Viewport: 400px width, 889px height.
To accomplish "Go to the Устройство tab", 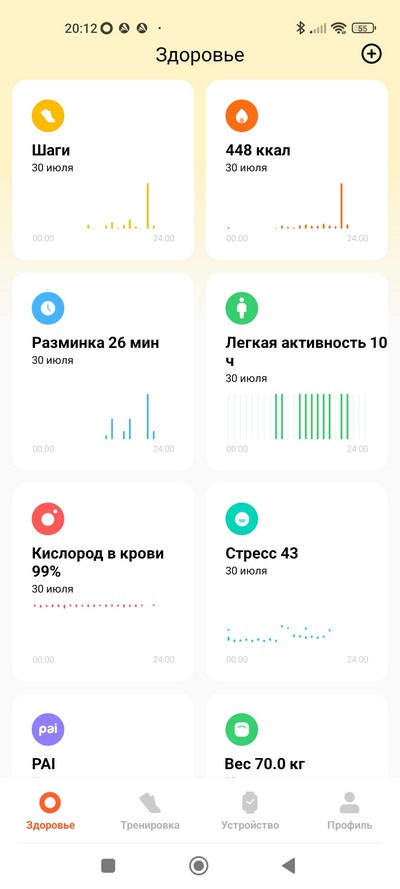I will [x=250, y=811].
